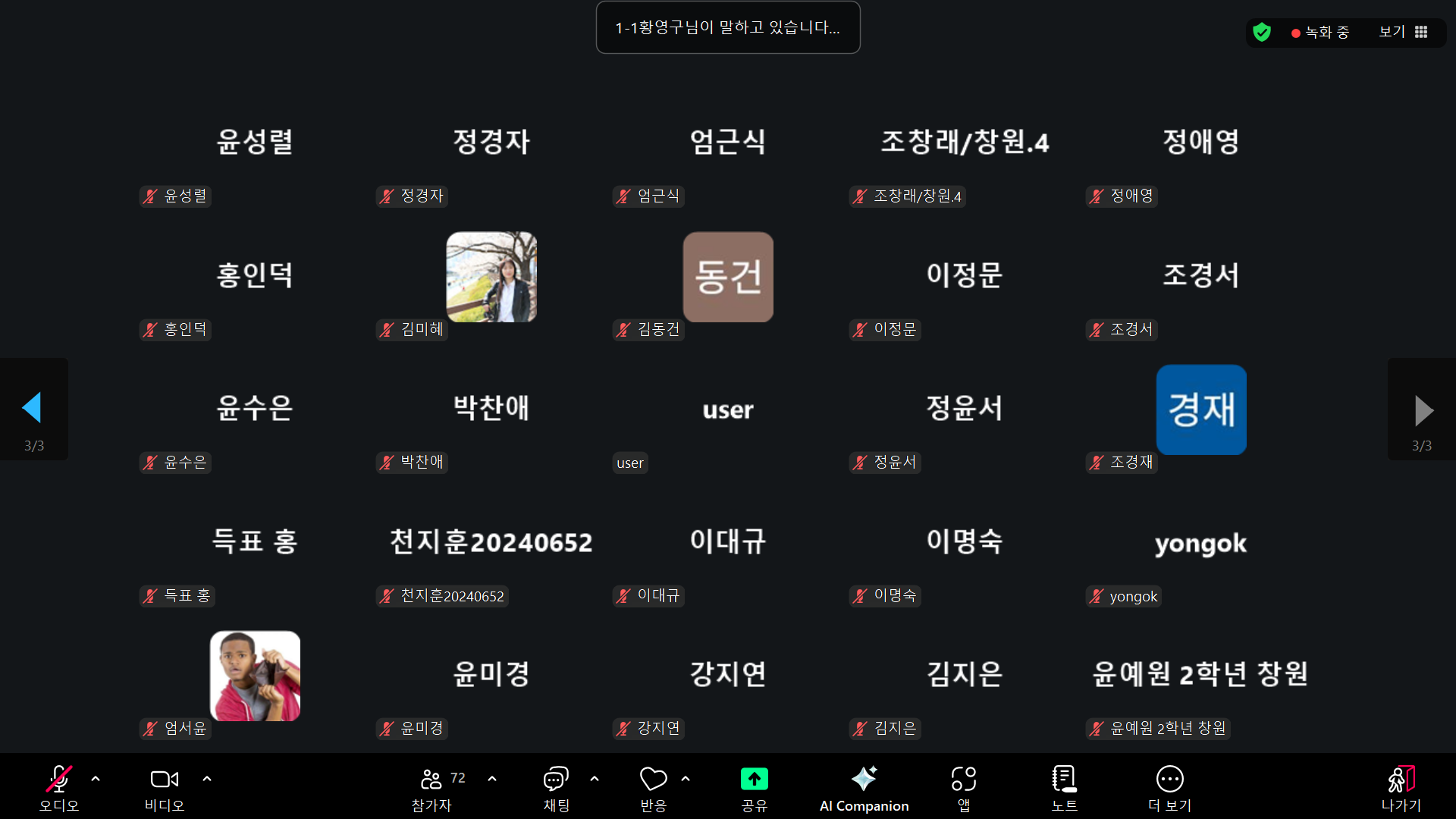The image size is (1456, 819).
Task: Start screen sharing with 공유
Action: click(754, 787)
